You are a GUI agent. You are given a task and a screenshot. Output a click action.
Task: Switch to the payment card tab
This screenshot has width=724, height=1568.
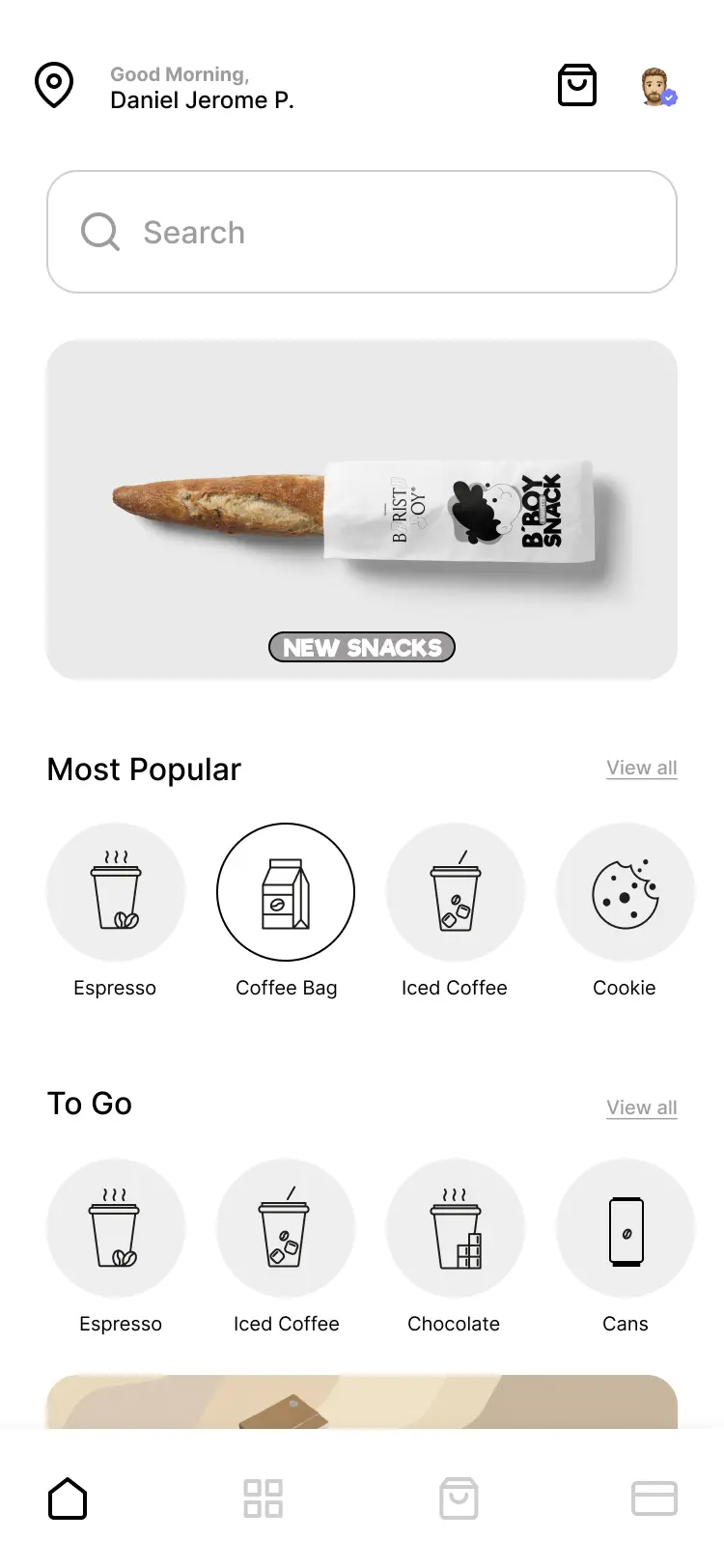(x=654, y=1498)
